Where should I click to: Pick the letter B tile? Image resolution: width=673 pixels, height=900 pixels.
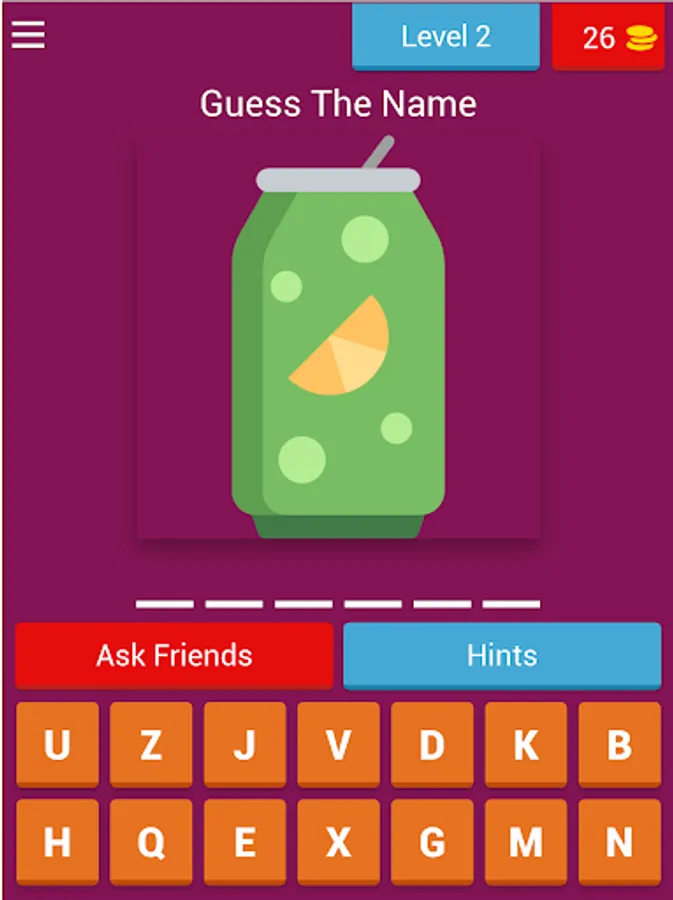tap(620, 745)
